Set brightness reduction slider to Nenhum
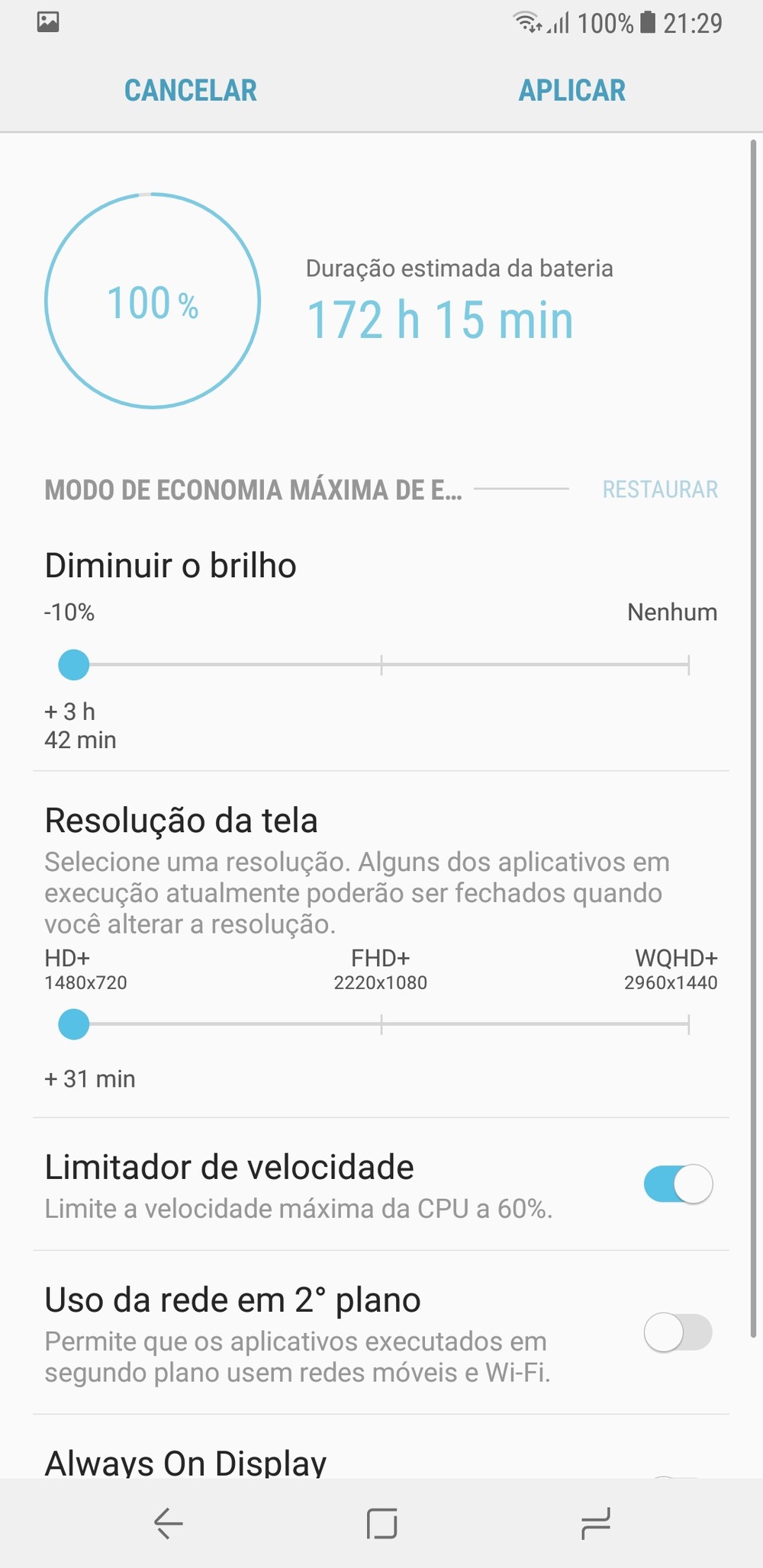 coord(688,665)
